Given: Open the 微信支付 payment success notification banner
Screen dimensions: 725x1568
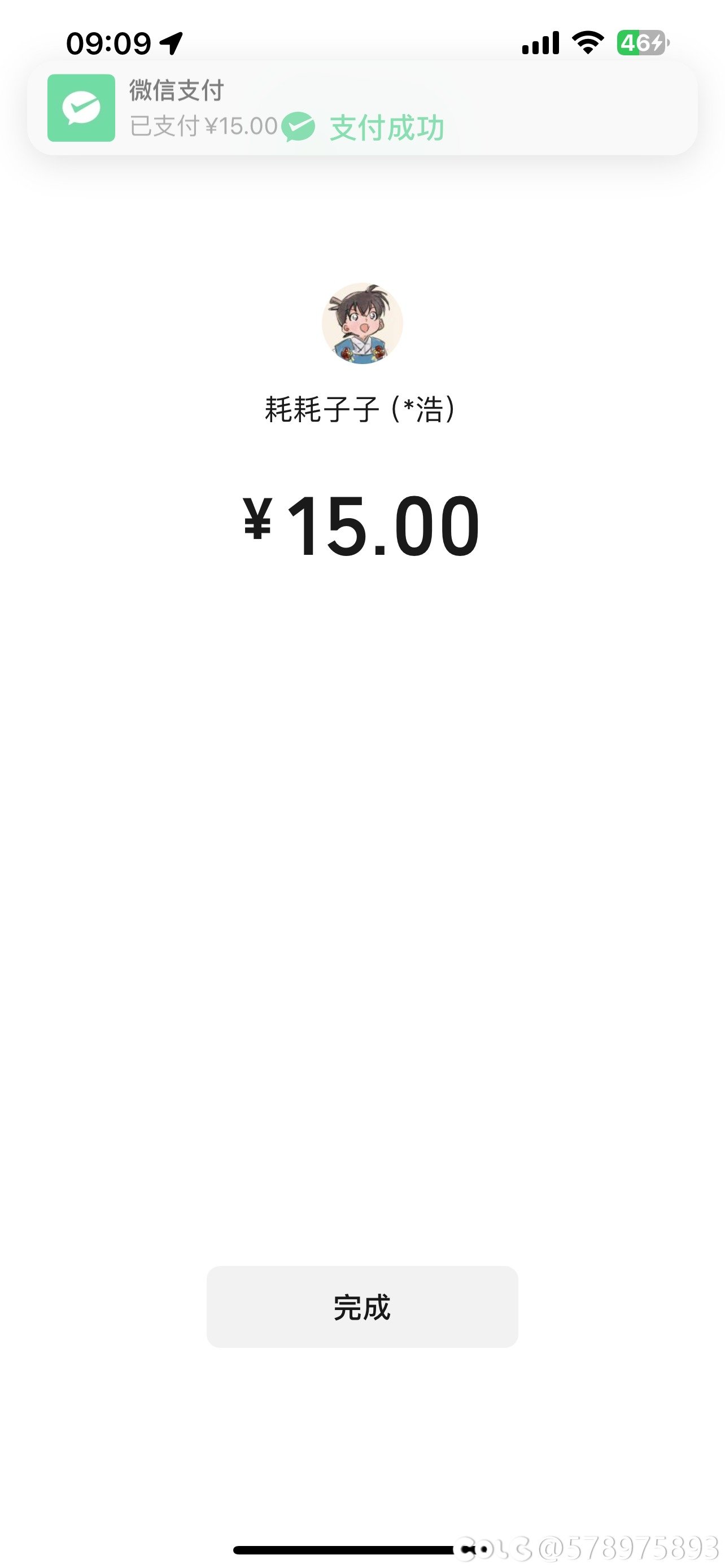Looking at the screenshot, I should [x=362, y=108].
